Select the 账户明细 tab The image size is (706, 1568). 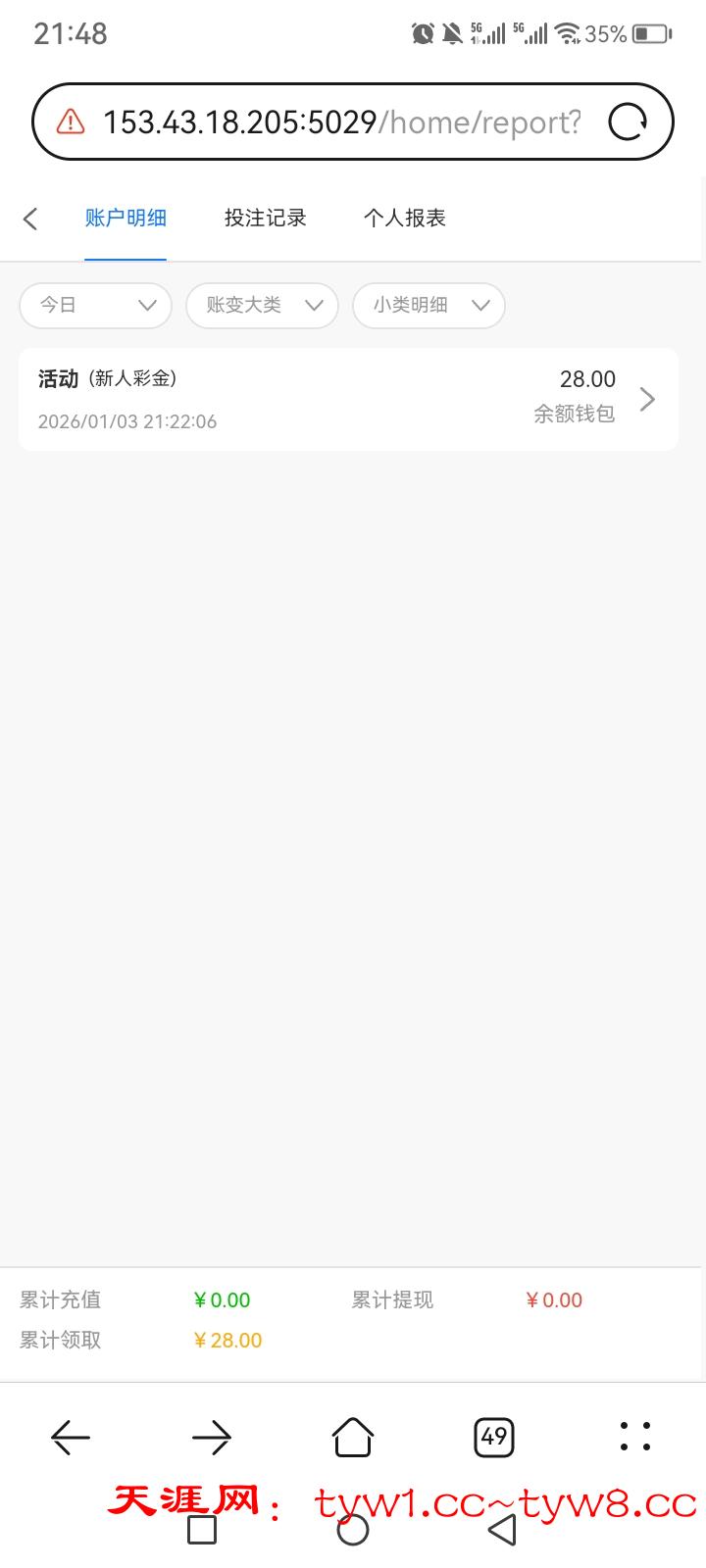pos(126,219)
